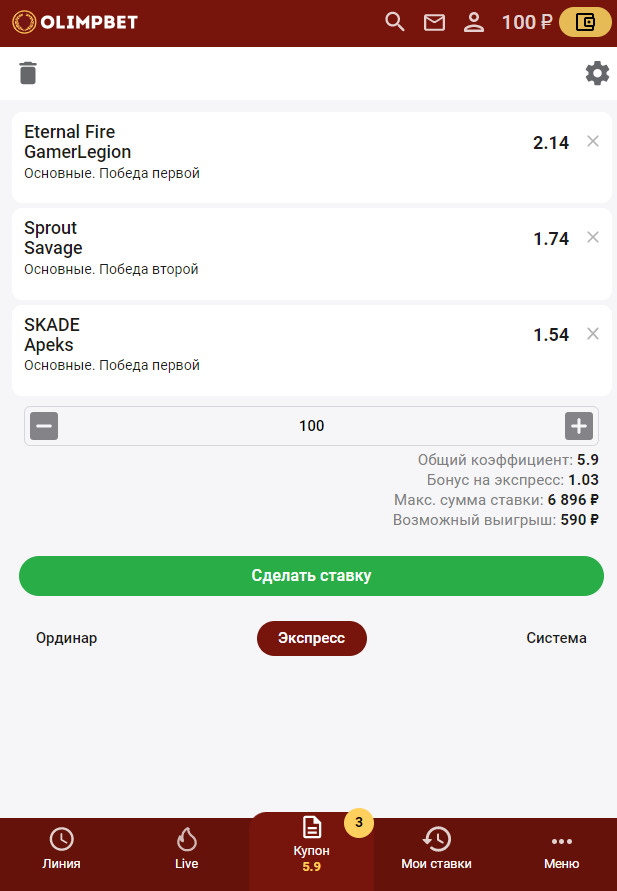Open the search icon in the header
Image resolution: width=617 pixels, height=891 pixels.
click(395, 22)
